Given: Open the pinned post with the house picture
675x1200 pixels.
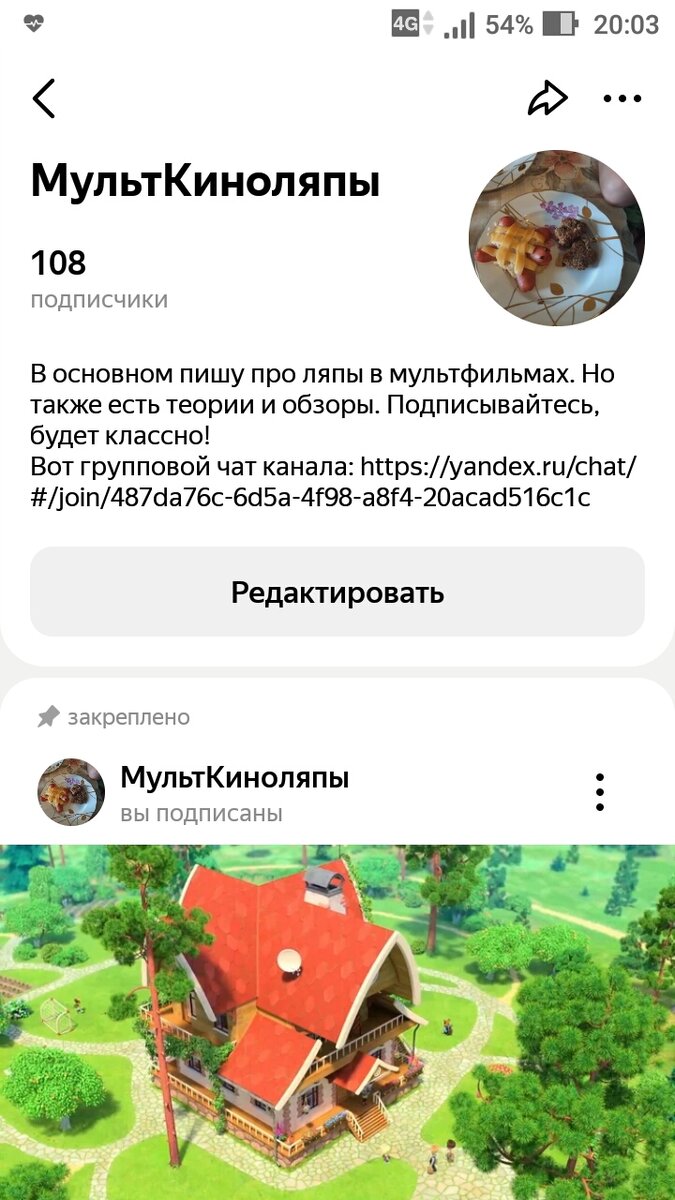Looking at the screenshot, I should click(x=337, y=1020).
